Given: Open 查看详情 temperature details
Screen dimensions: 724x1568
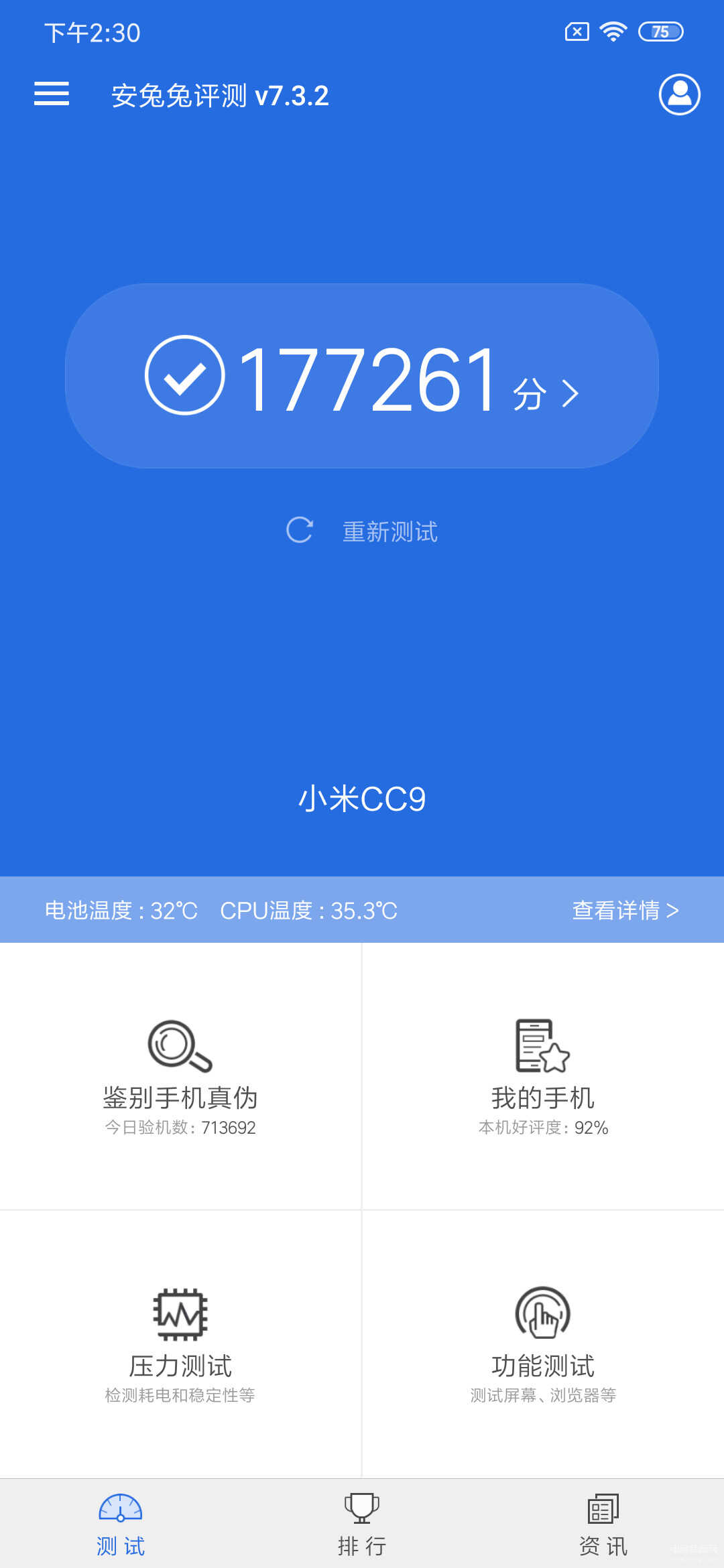Looking at the screenshot, I should (625, 910).
